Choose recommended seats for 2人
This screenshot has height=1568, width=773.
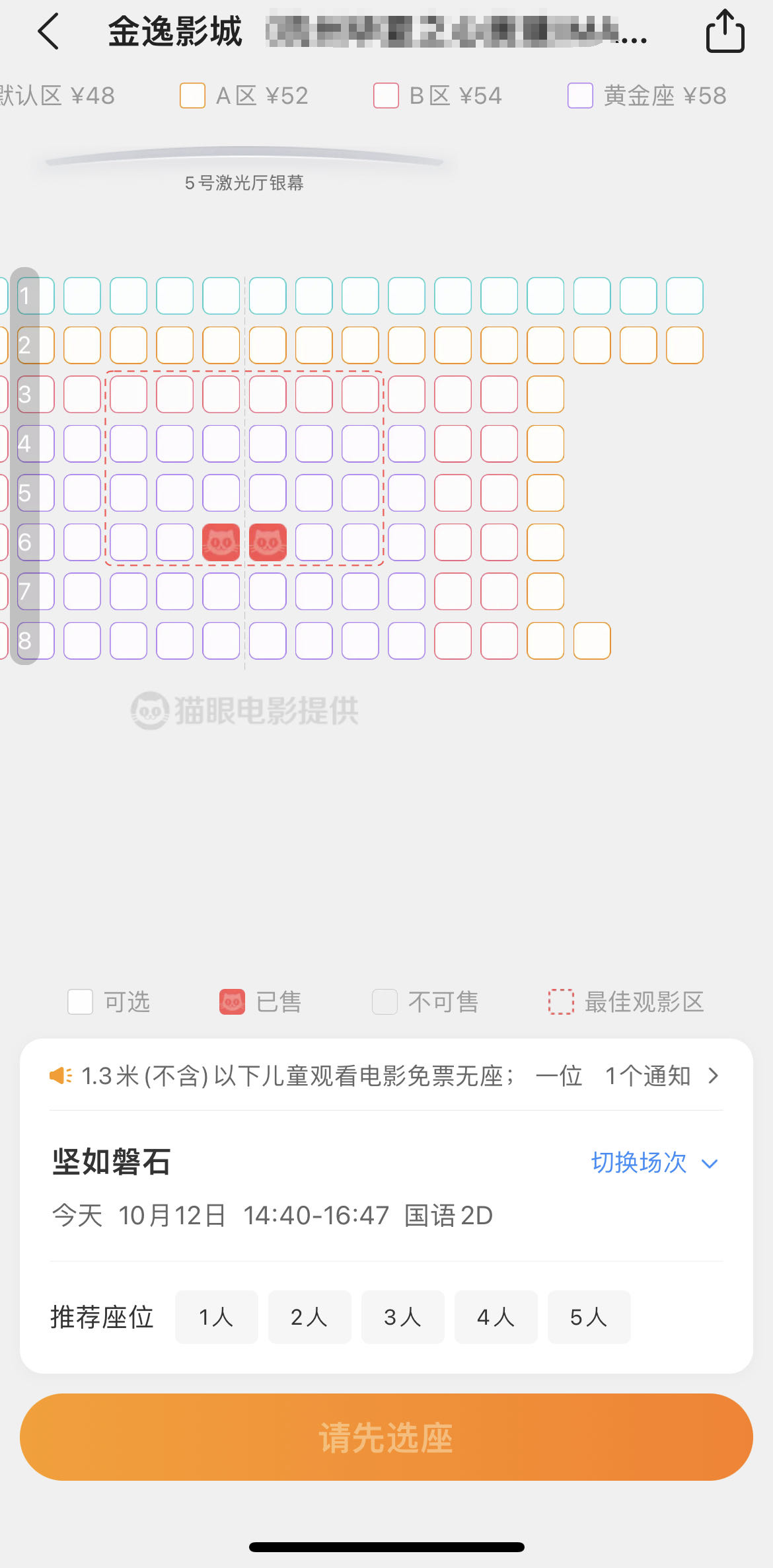pyautogui.click(x=310, y=1317)
